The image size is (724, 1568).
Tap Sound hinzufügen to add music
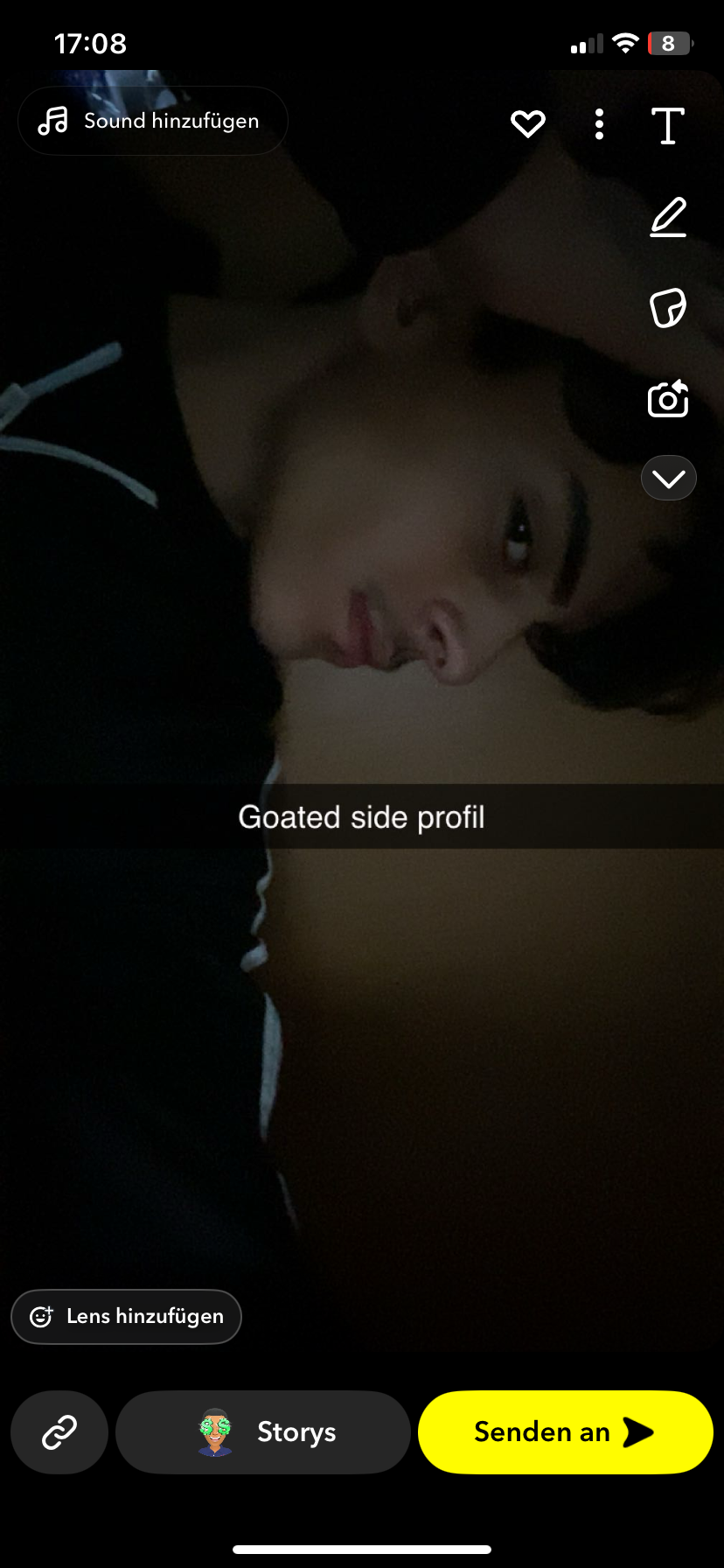pos(153,121)
